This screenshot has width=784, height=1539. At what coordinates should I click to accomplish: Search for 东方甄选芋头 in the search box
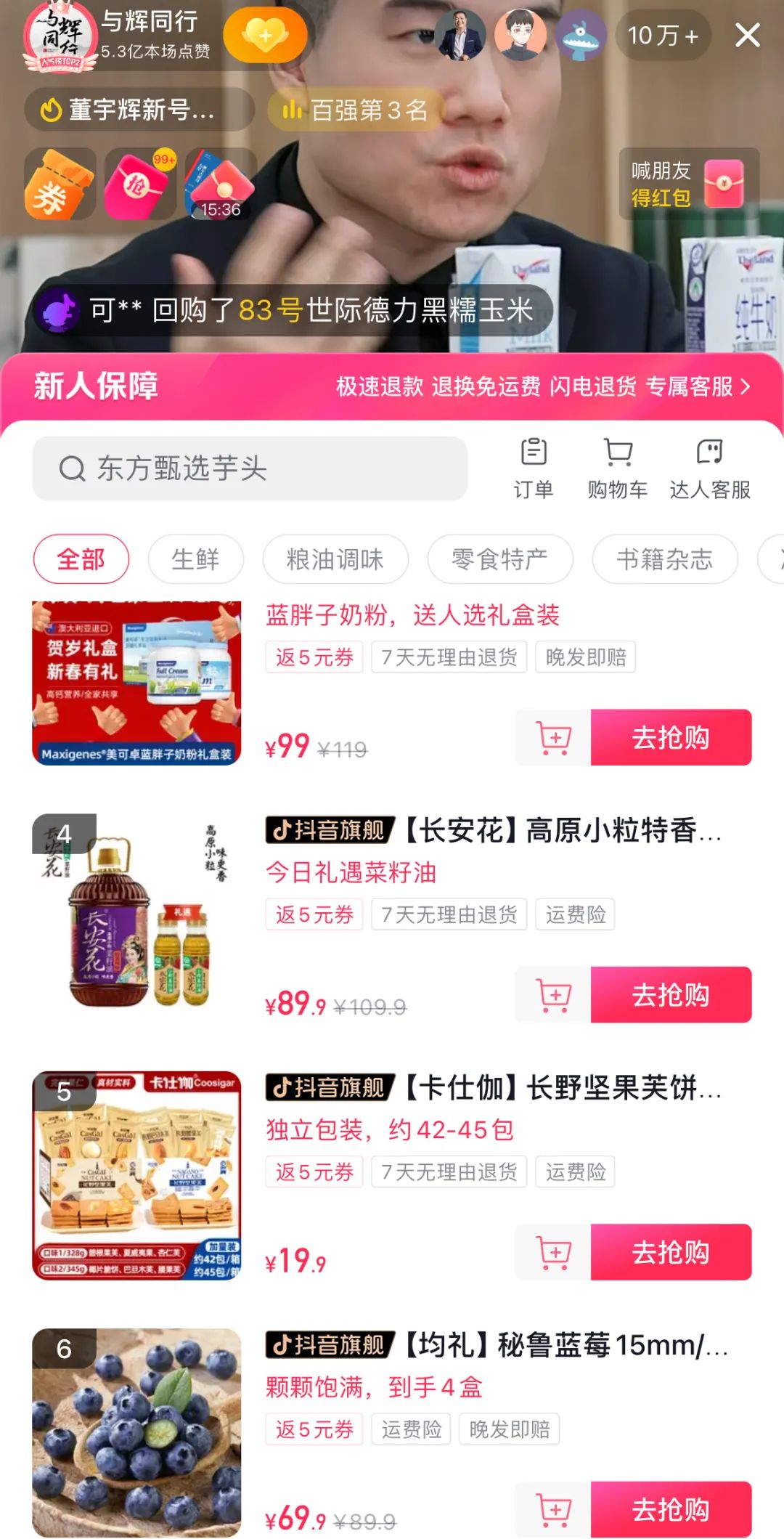click(250, 468)
